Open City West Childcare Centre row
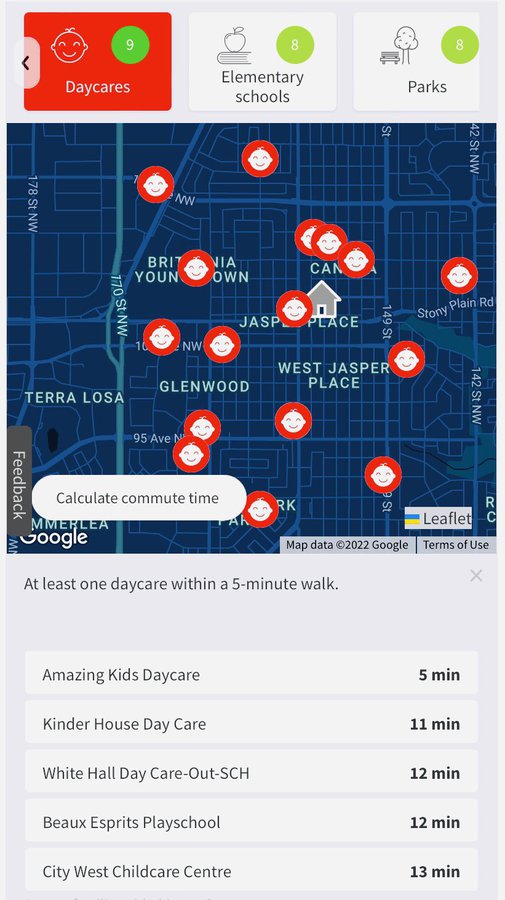The width and height of the screenshot is (505, 900). click(251, 870)
